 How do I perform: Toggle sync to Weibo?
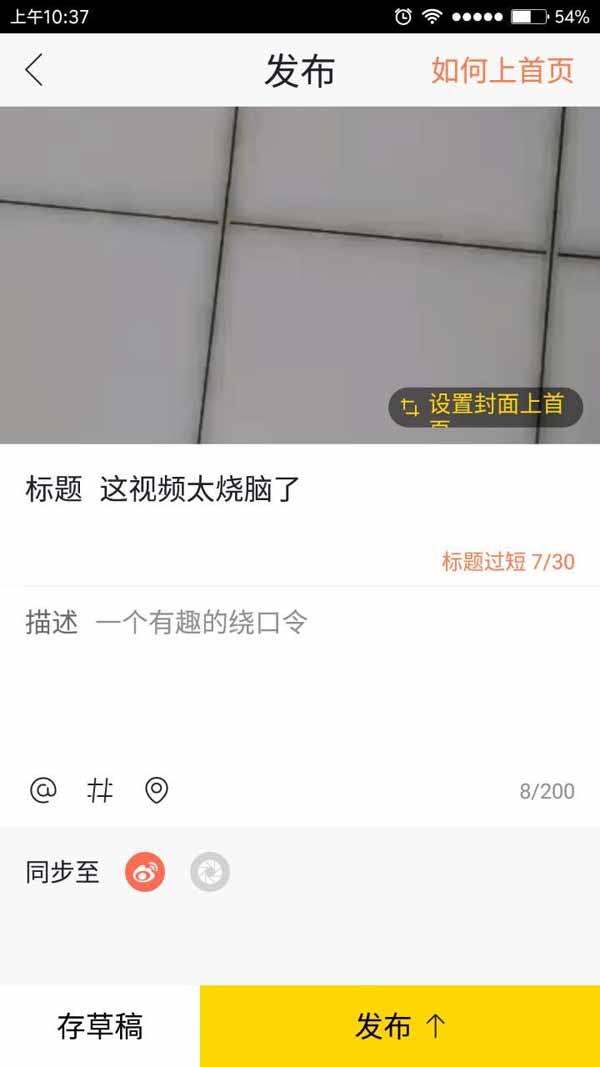145,872
